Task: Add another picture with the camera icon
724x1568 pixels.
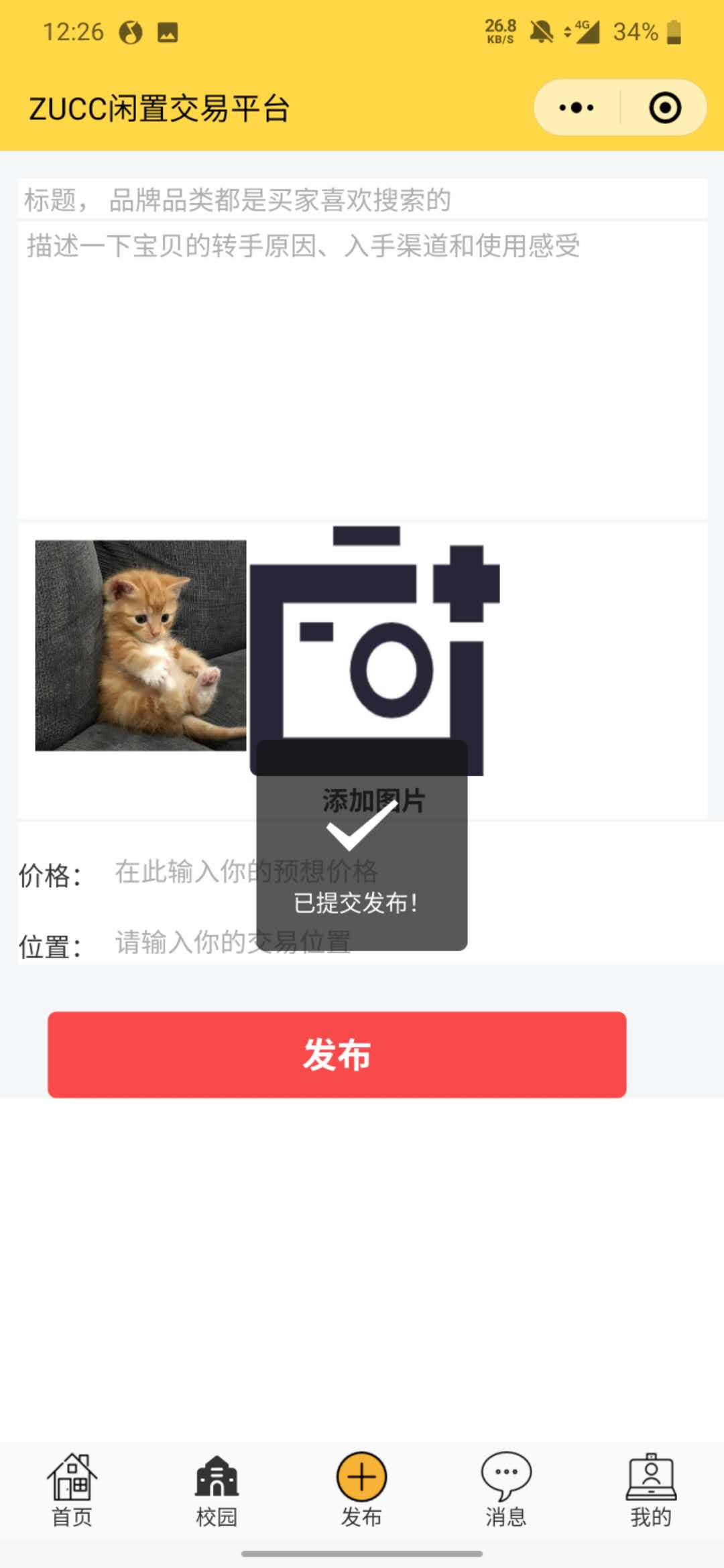Action: click(374, 643)
